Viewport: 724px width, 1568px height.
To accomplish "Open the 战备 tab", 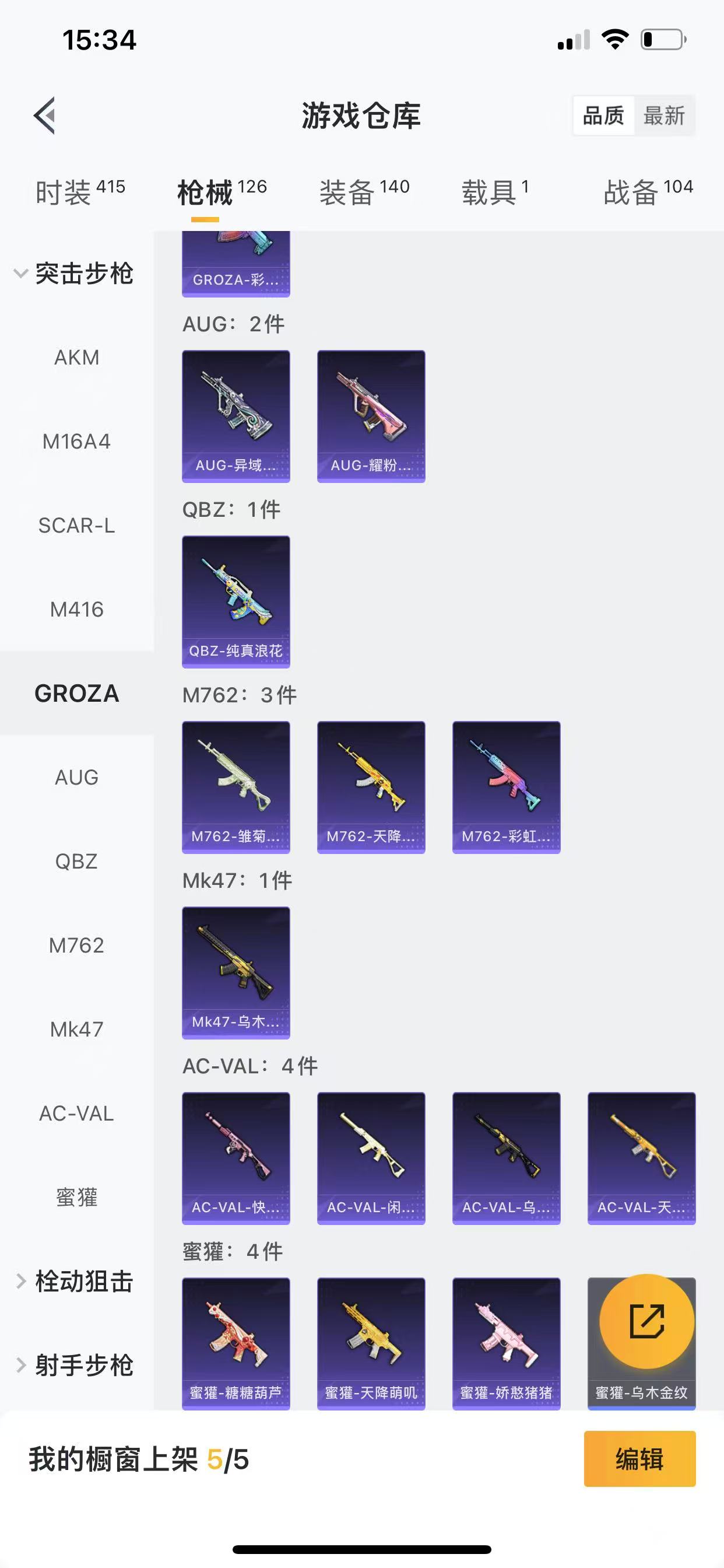I will (647, 192).
